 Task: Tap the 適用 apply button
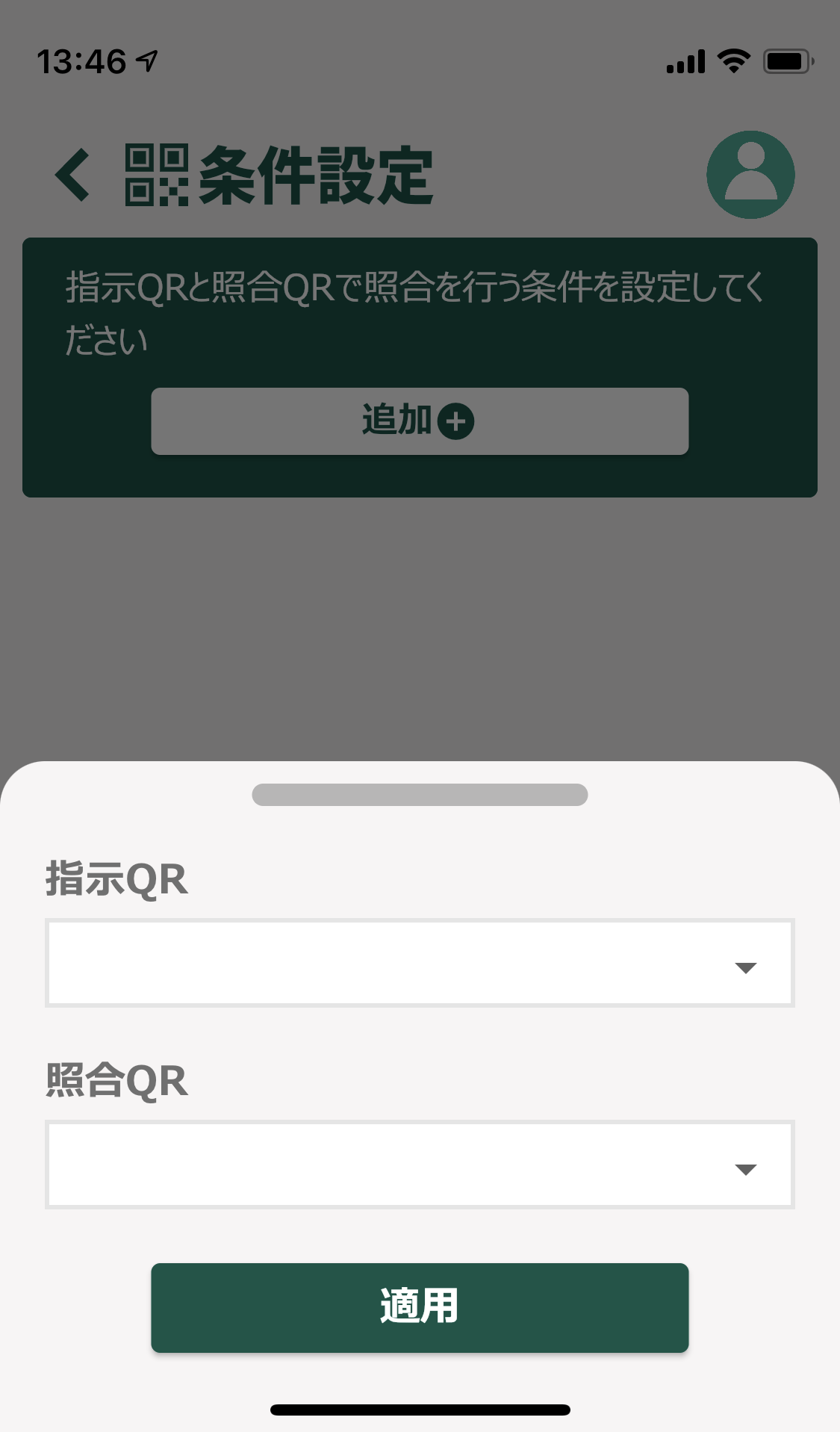pyautogui.click(x=420, y=1307)
